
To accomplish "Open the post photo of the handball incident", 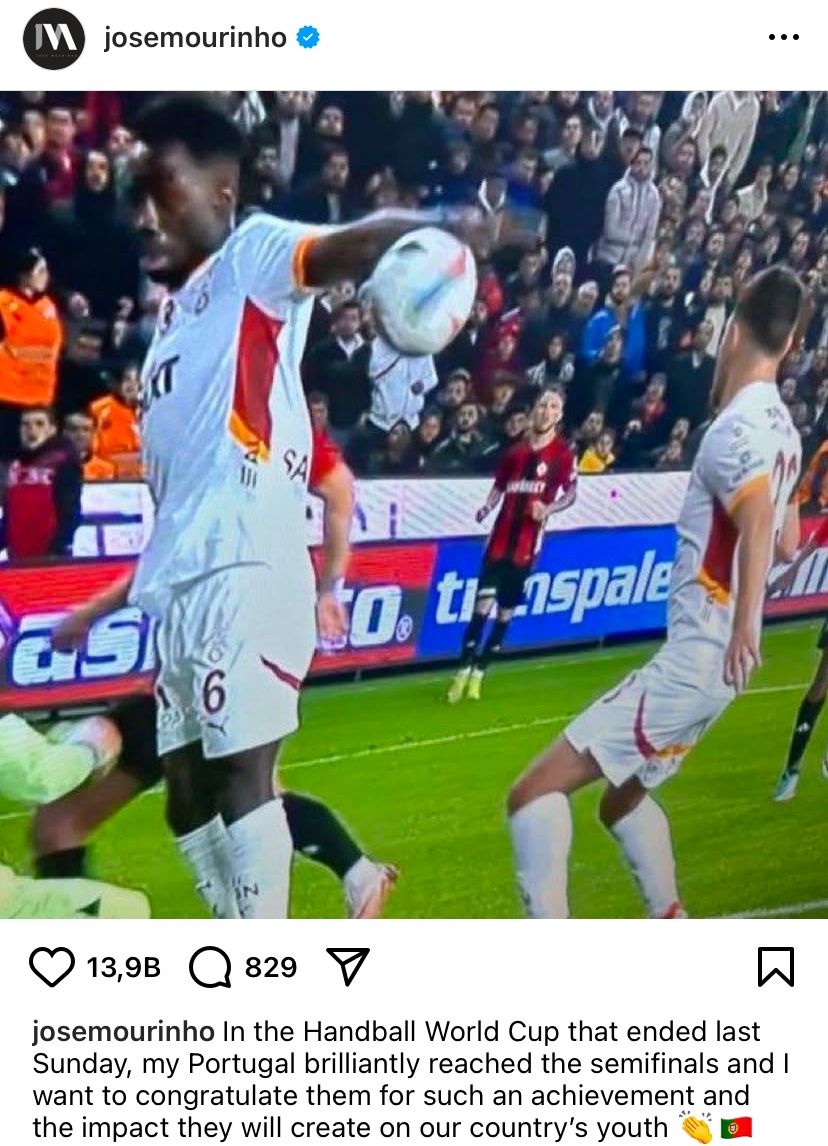I will click(414, 505).
